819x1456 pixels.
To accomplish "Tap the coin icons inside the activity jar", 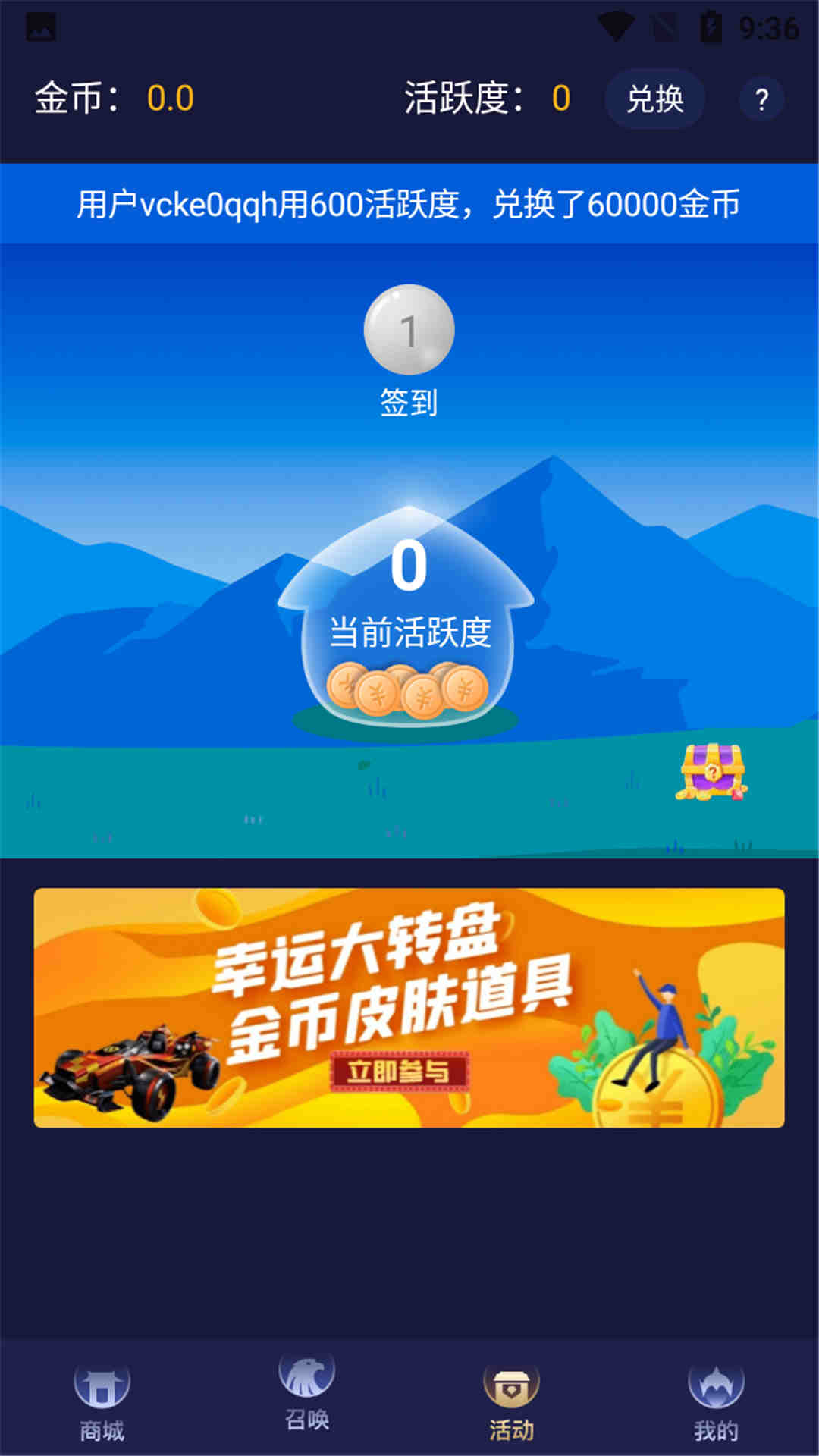I will (407, 690).
